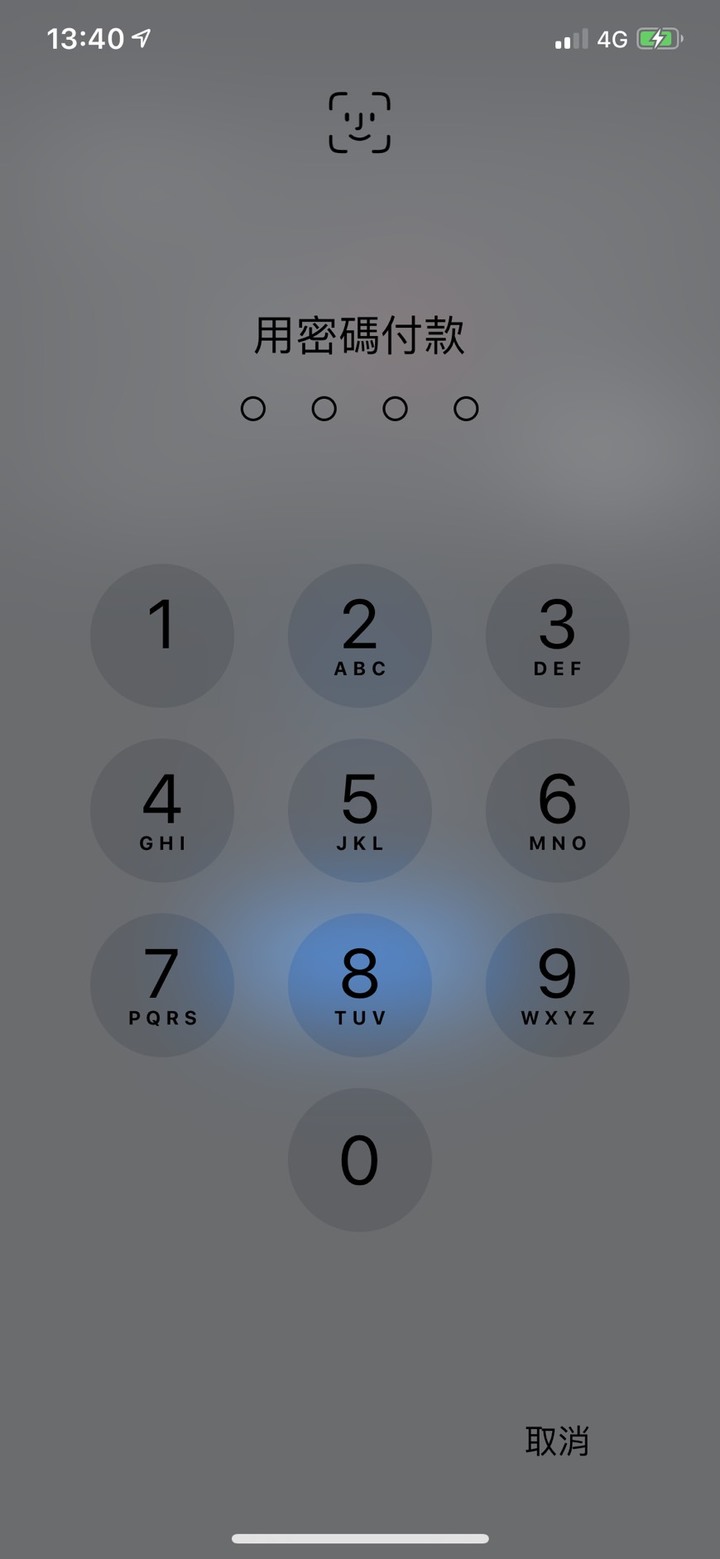Screen dimensions: 720x1559
Task: Tap the 4 (GHI) key
Action: (x=162, y=810)
